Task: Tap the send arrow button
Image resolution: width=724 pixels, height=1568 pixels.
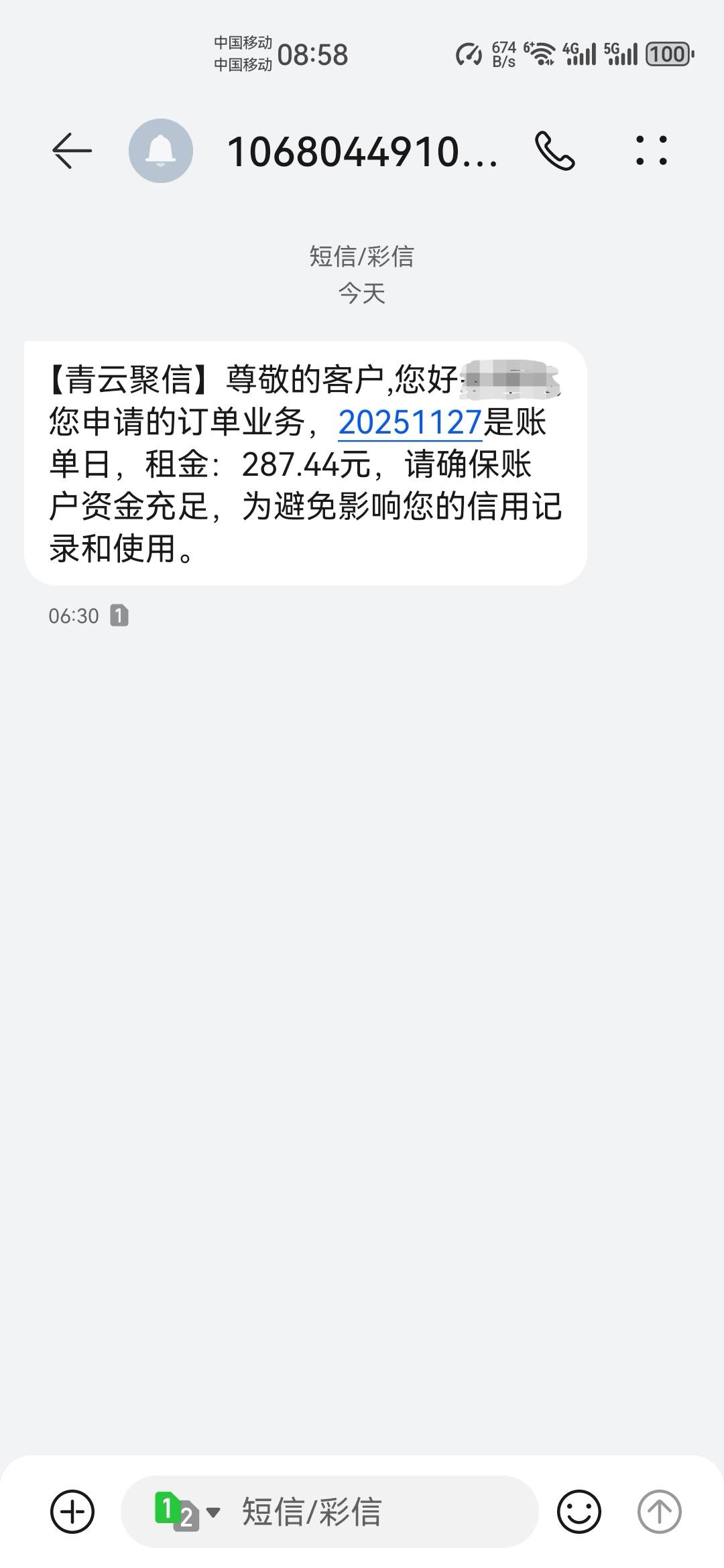Action: click(659, 1512)
